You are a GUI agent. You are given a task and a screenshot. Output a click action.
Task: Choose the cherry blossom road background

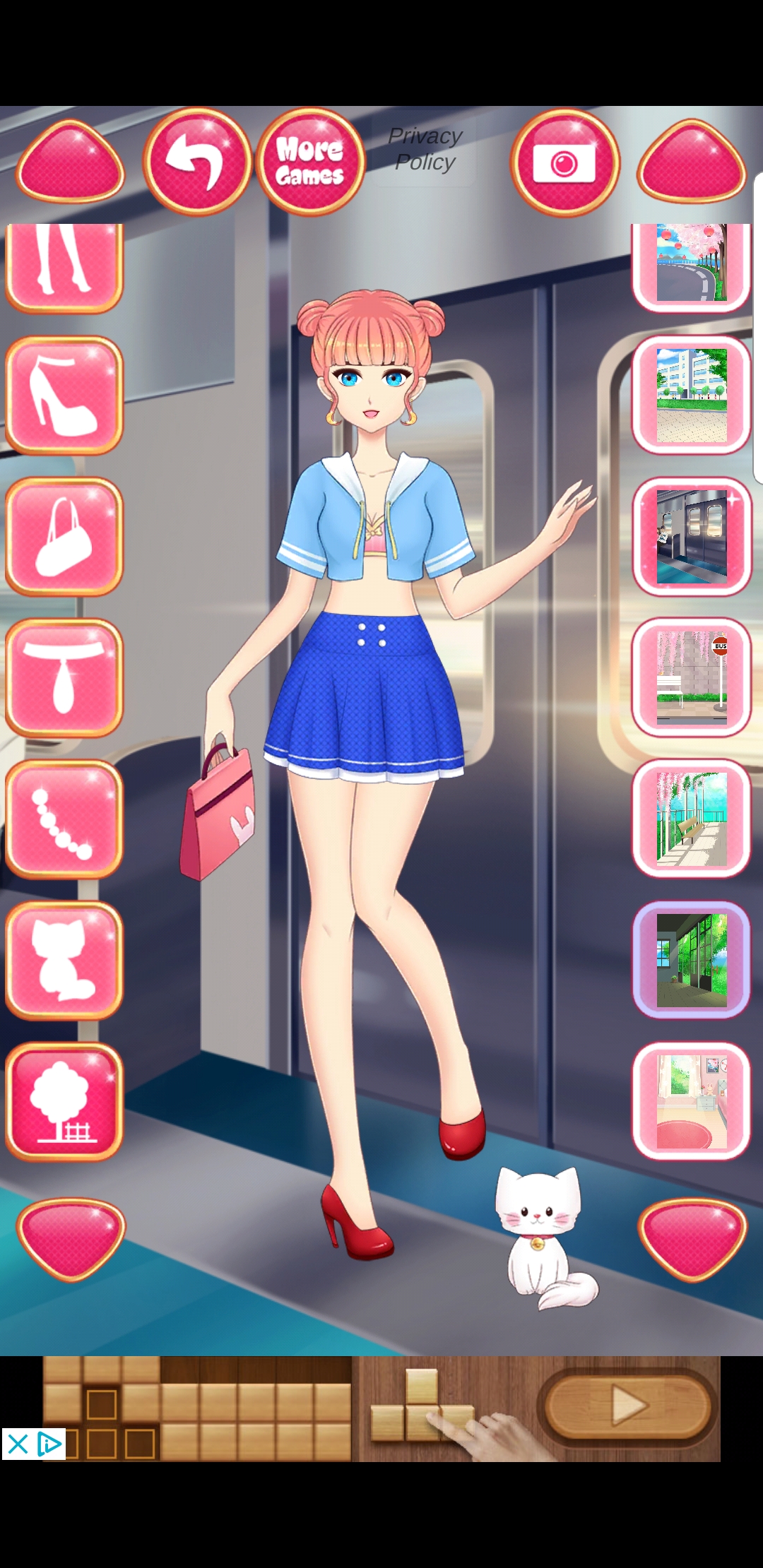(x=692, y=268)
